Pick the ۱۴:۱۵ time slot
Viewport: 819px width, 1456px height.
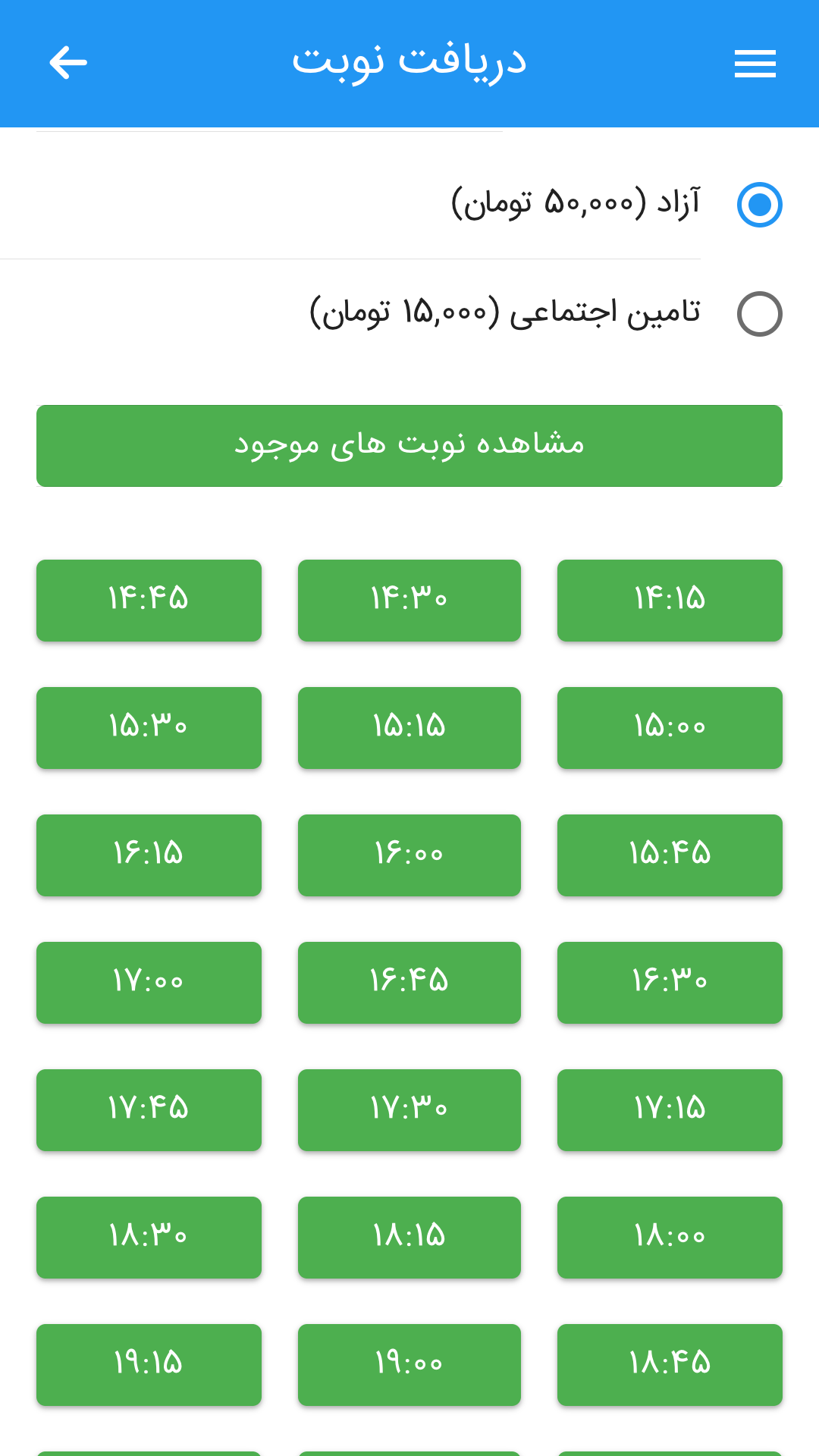tap(670, 601)
